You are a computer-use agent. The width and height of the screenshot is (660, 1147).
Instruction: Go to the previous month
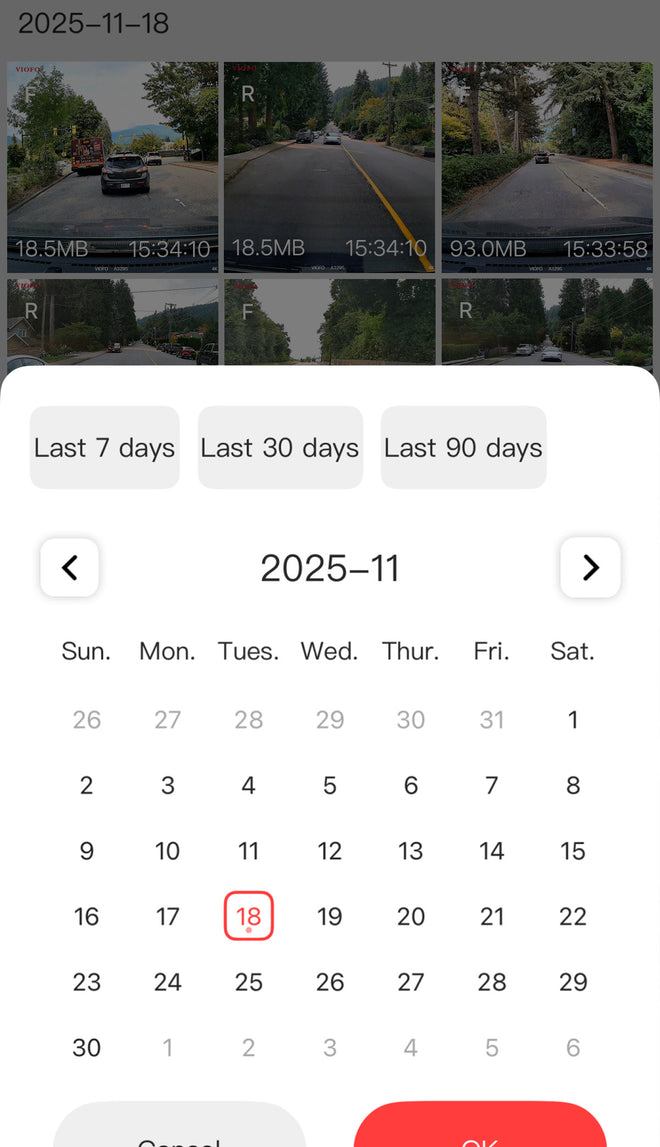69,568
